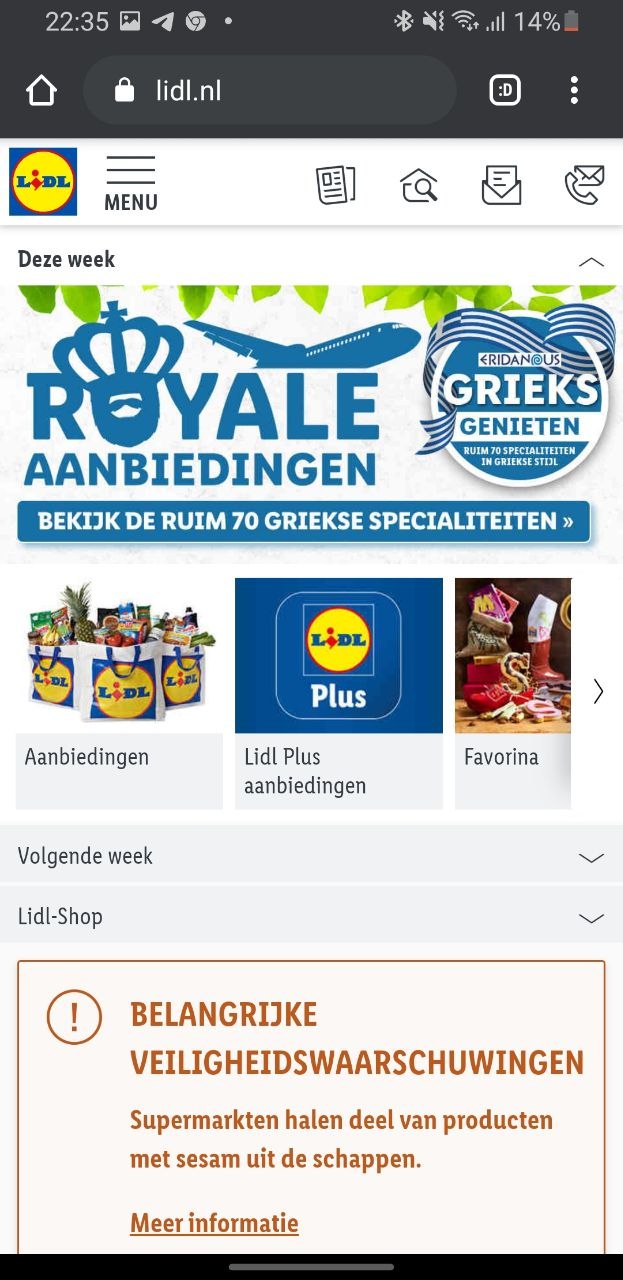The height and width of the screenshot is (1280, 623).
Task: Follow the Meer informatie link
Action: coord(214,1222)
